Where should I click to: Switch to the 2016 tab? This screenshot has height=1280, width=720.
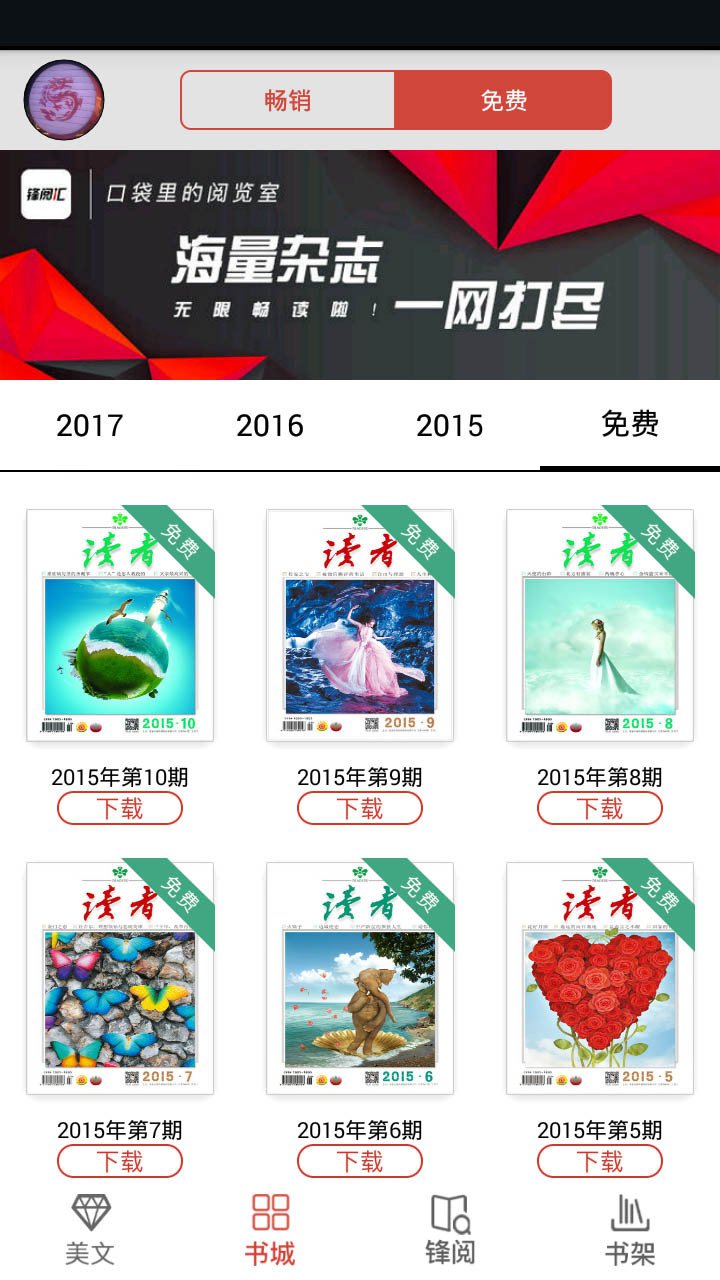click(x=270, y=425)
